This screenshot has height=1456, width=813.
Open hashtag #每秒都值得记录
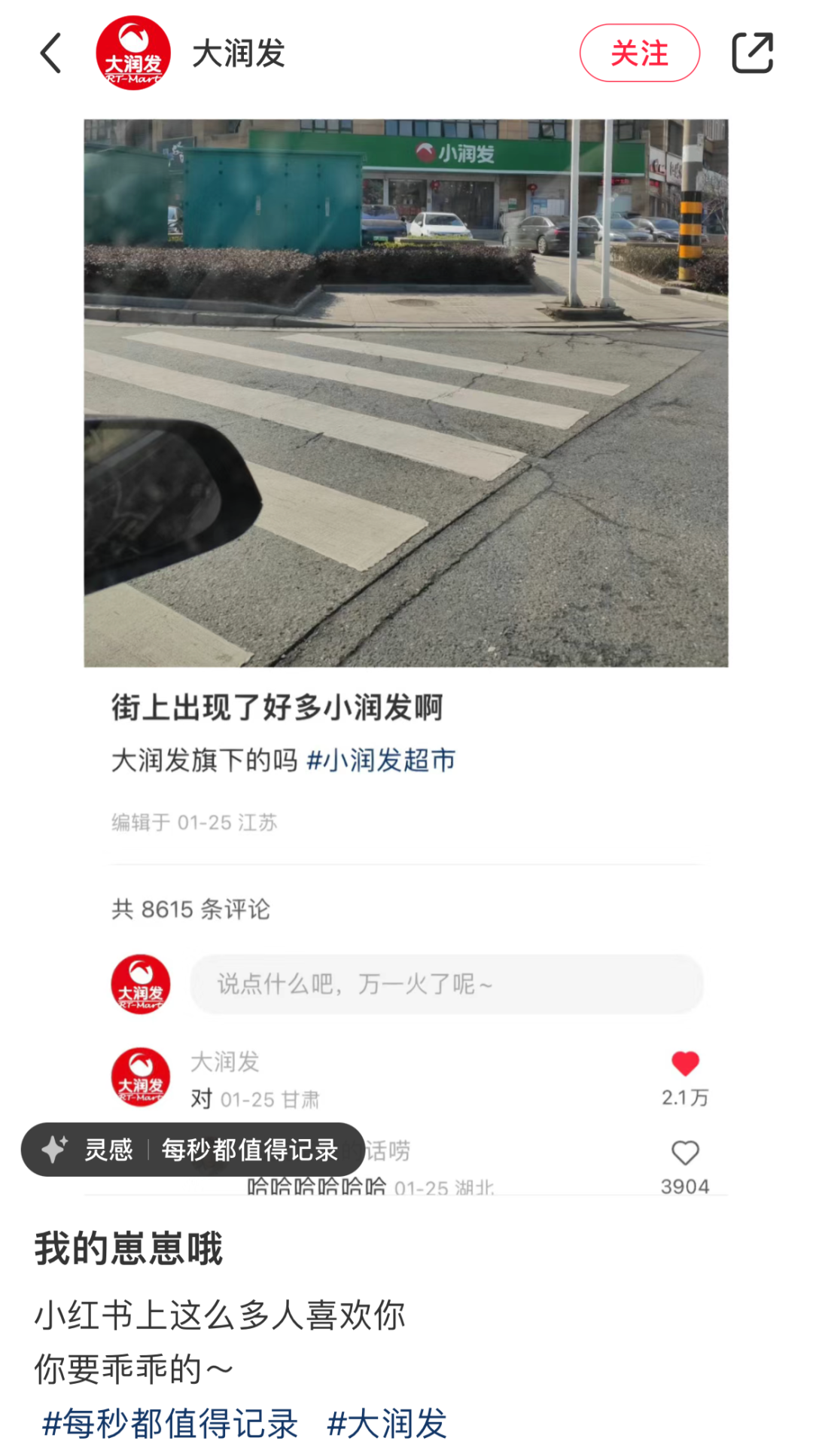(x=171, y=1424)
